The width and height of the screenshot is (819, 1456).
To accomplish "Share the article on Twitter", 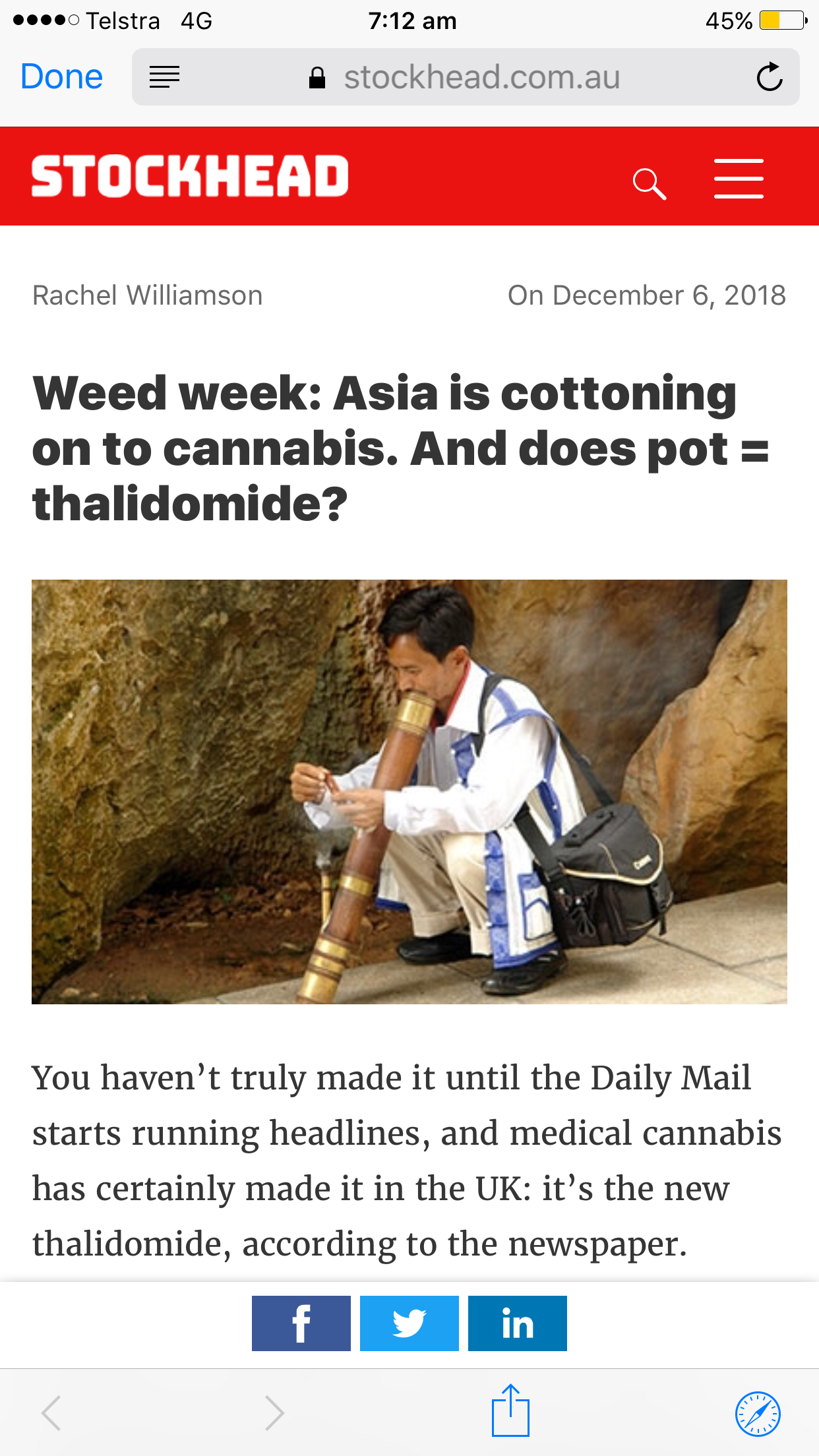I will point(409,1323).
